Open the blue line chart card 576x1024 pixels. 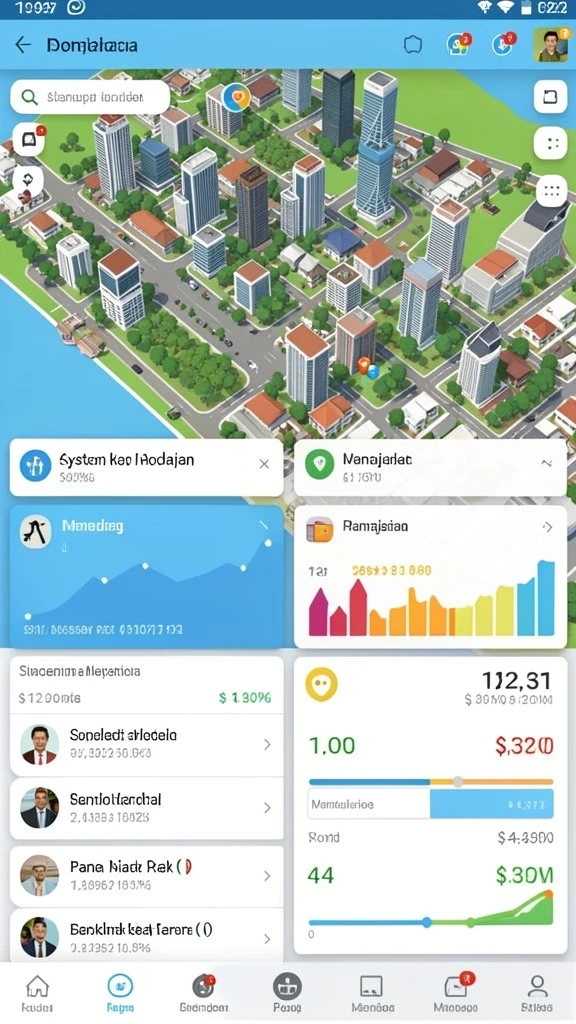point(146,577)
